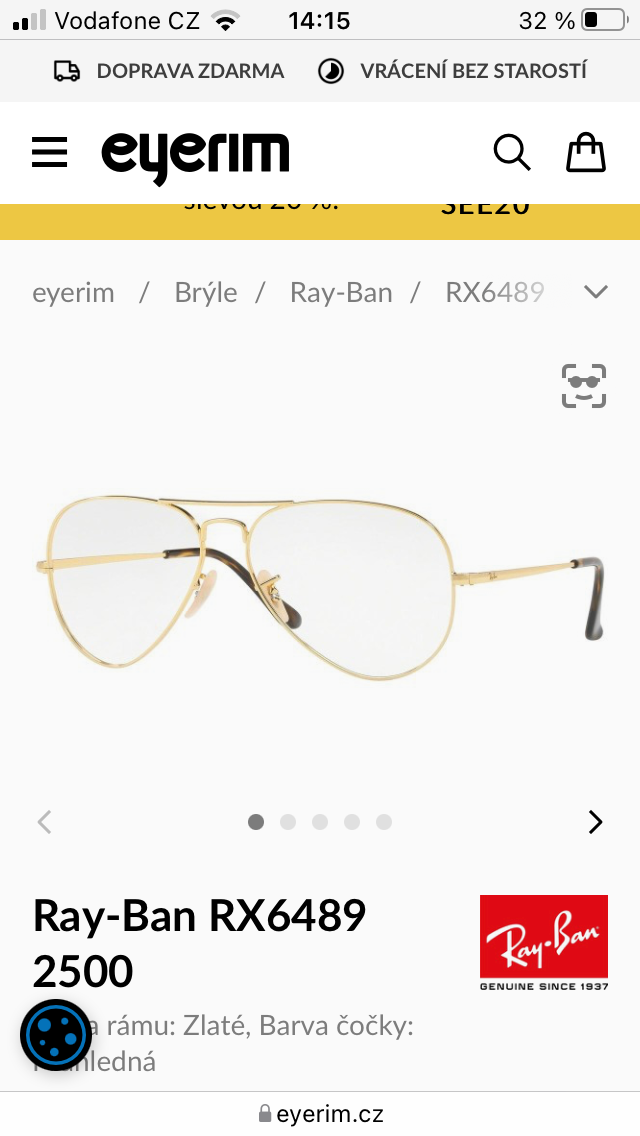Launch virtual try-on face icon

(584, 386)
